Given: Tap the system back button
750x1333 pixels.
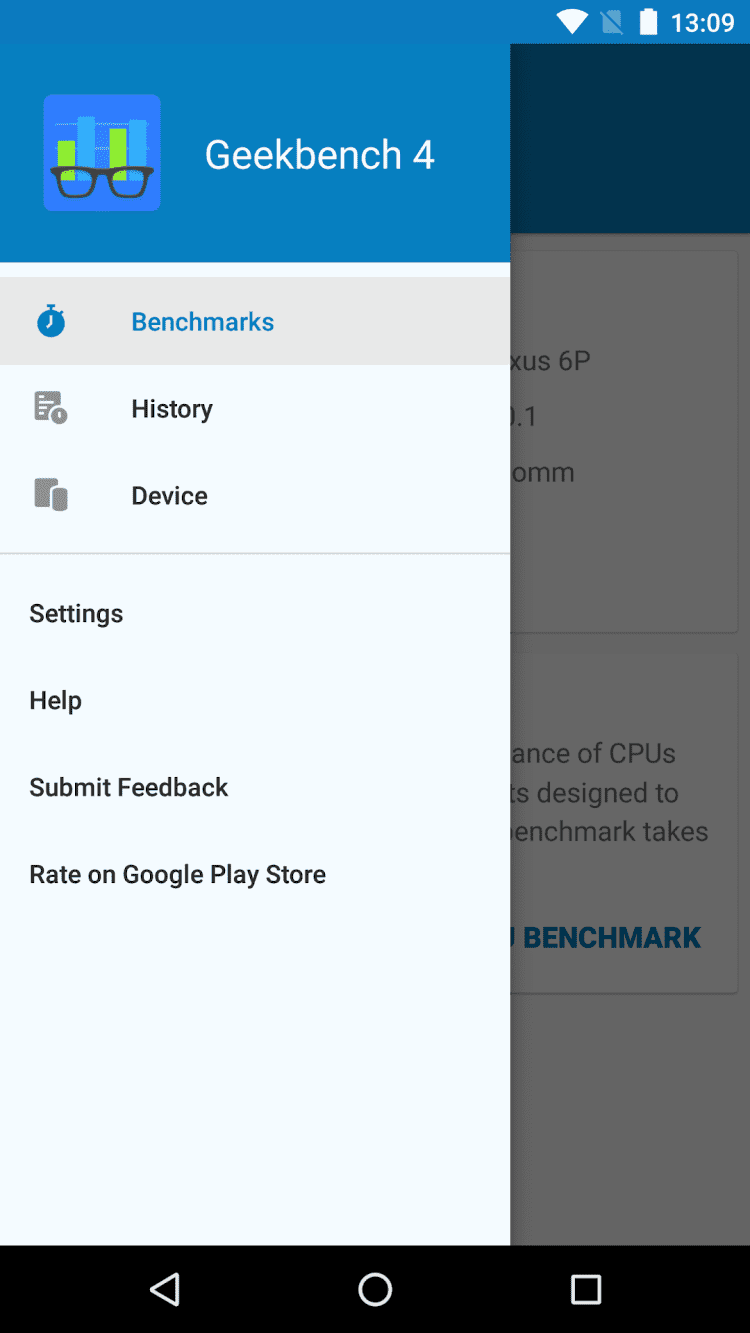Looking at the screenshot, I should tap(165, 1289).
